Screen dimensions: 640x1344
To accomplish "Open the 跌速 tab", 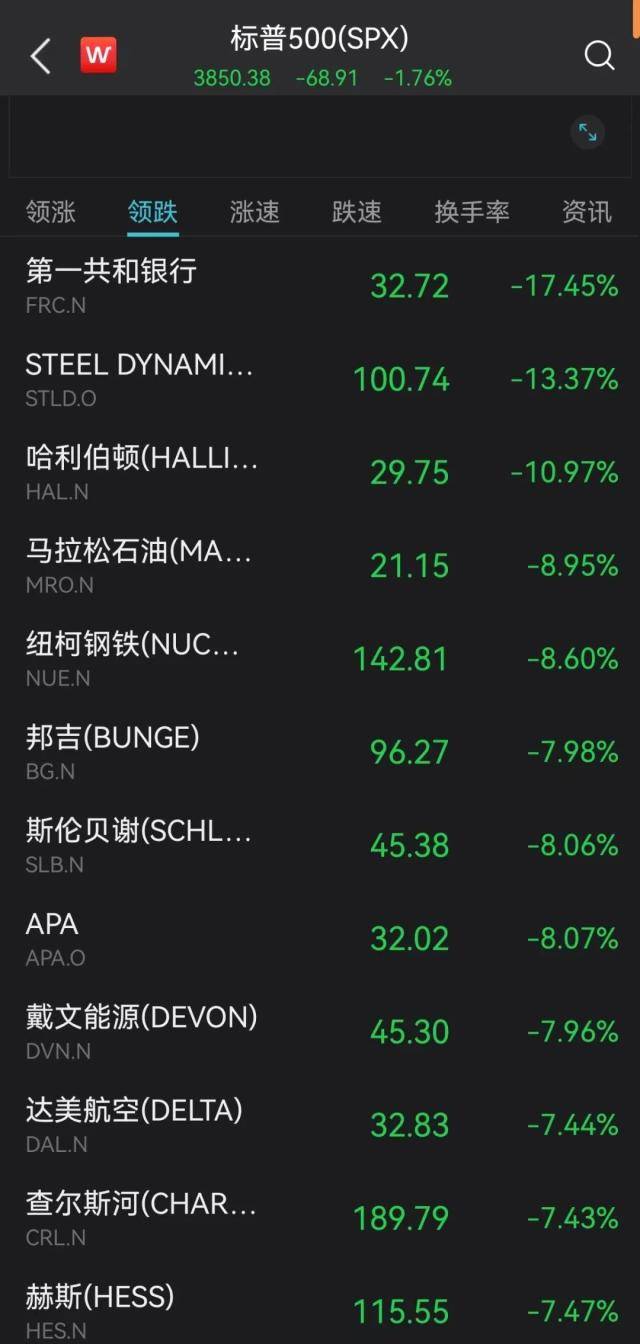I will click(x=357, y=212).
